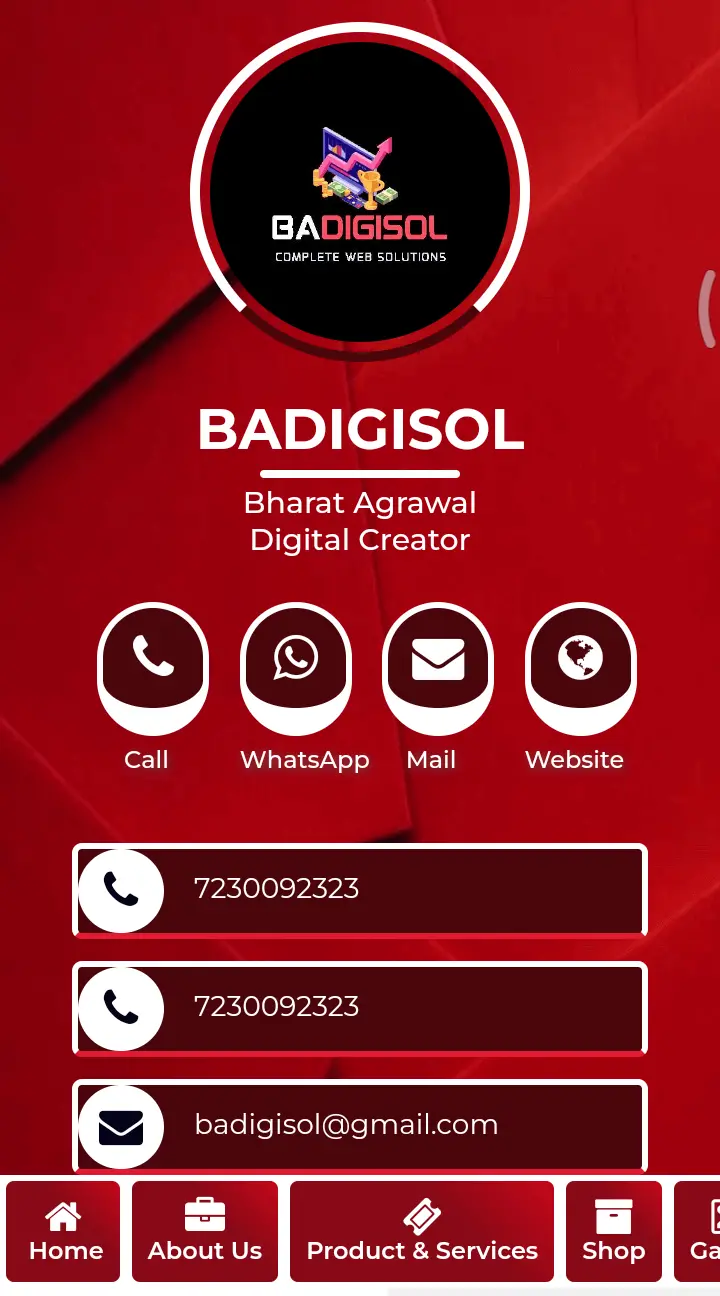Switch to the About Us tab
This screenshot has width=720, height=1296.
205,1232
